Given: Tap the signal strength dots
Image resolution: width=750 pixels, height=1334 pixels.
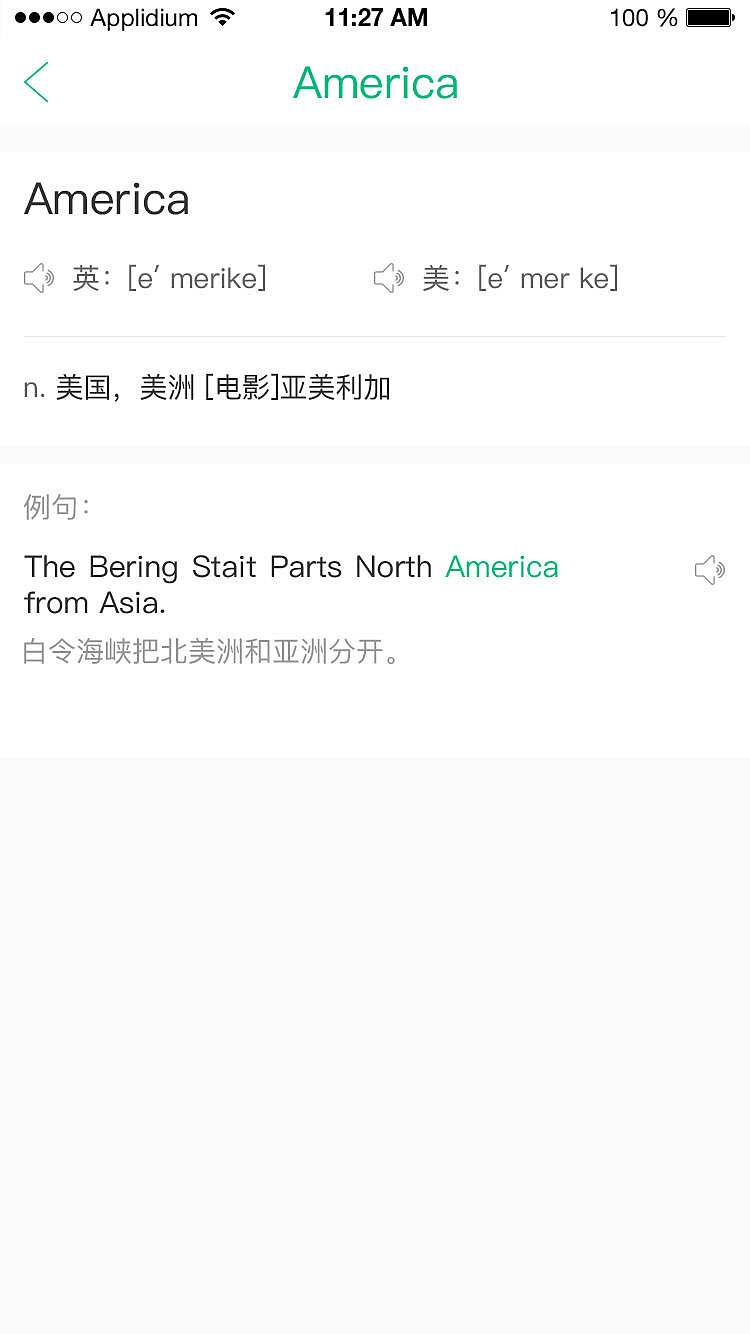Looking at the screenshot, I should pos(42,16).
